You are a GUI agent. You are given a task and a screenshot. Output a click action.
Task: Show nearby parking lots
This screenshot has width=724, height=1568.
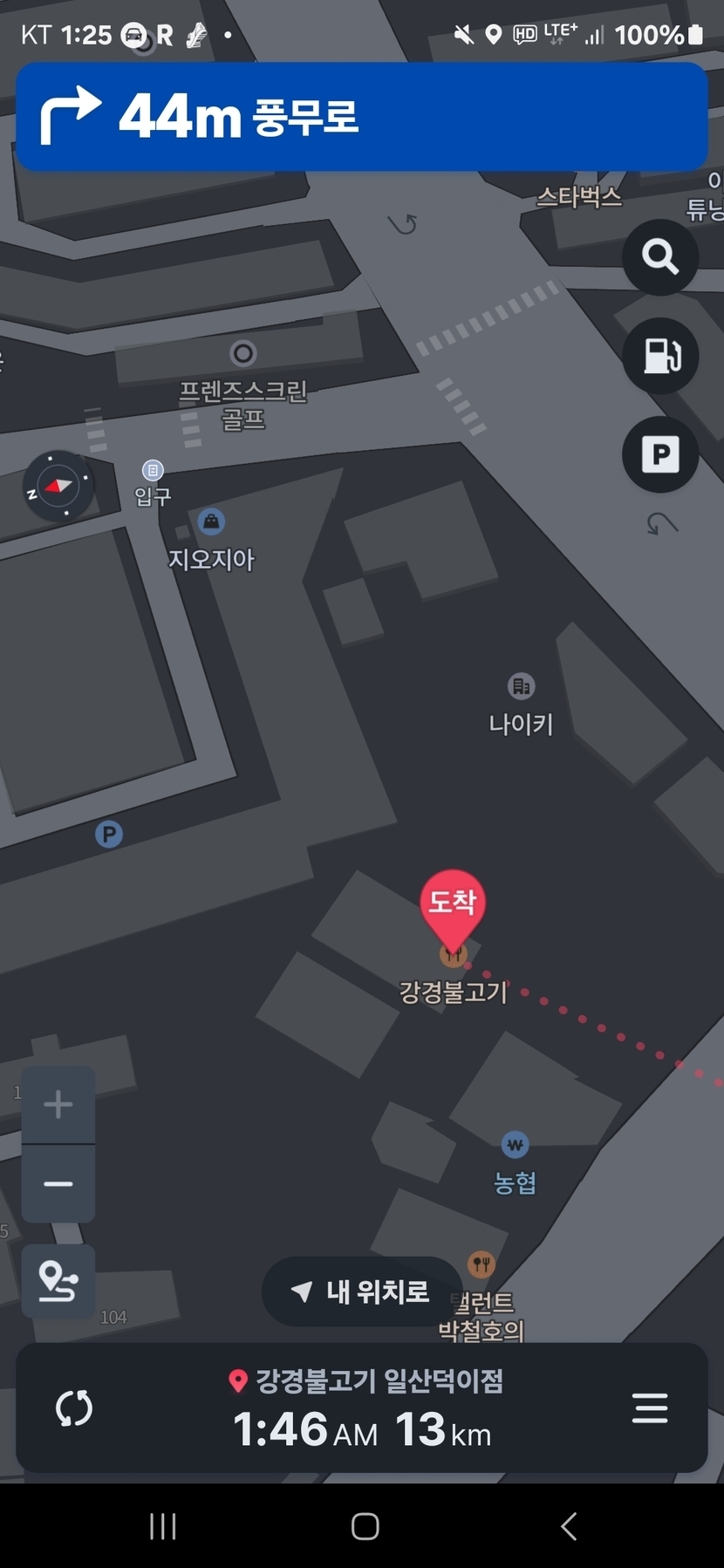[x=660, y=454]
